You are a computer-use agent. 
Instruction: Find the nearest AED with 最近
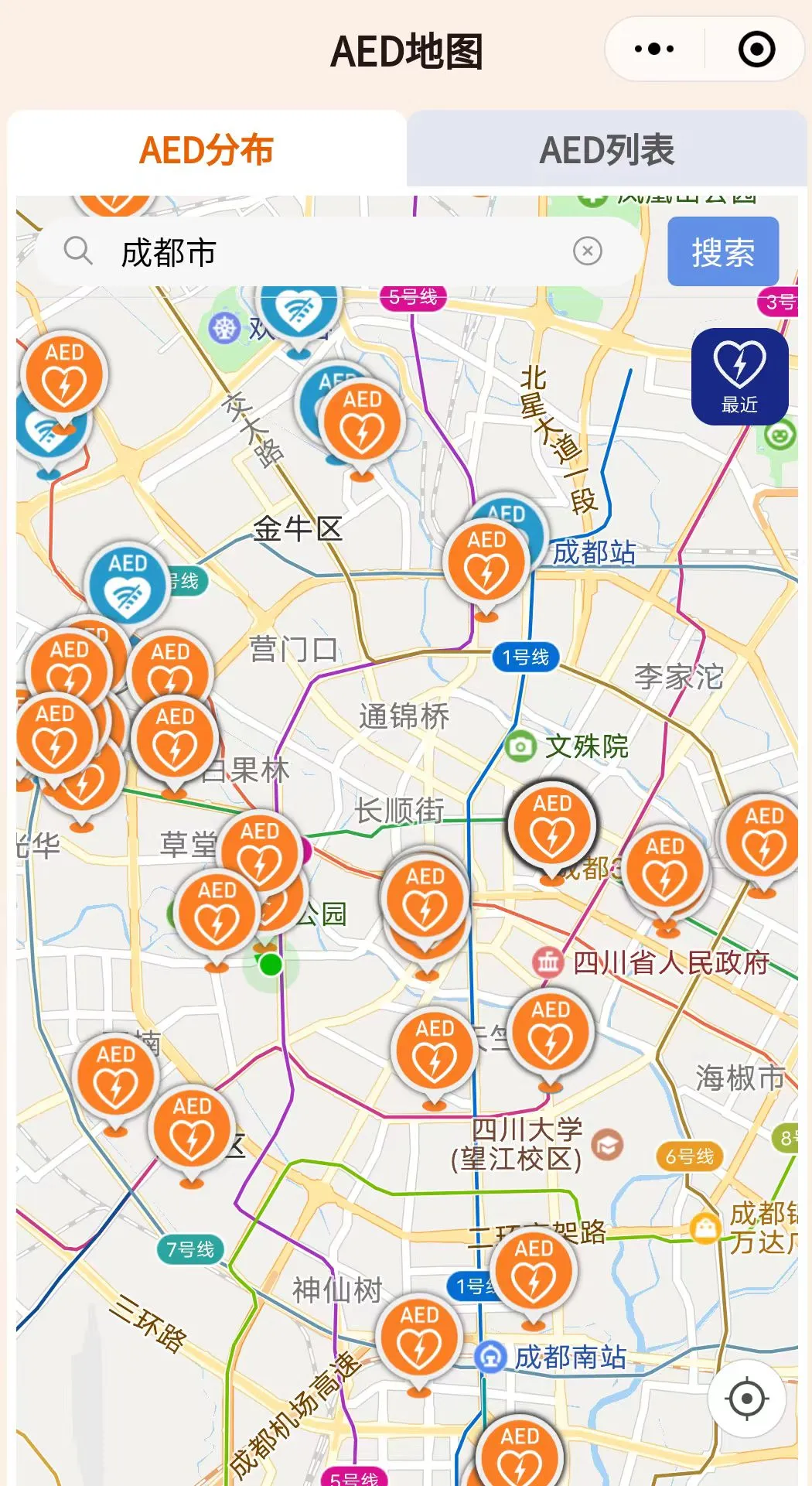(739, 377)
